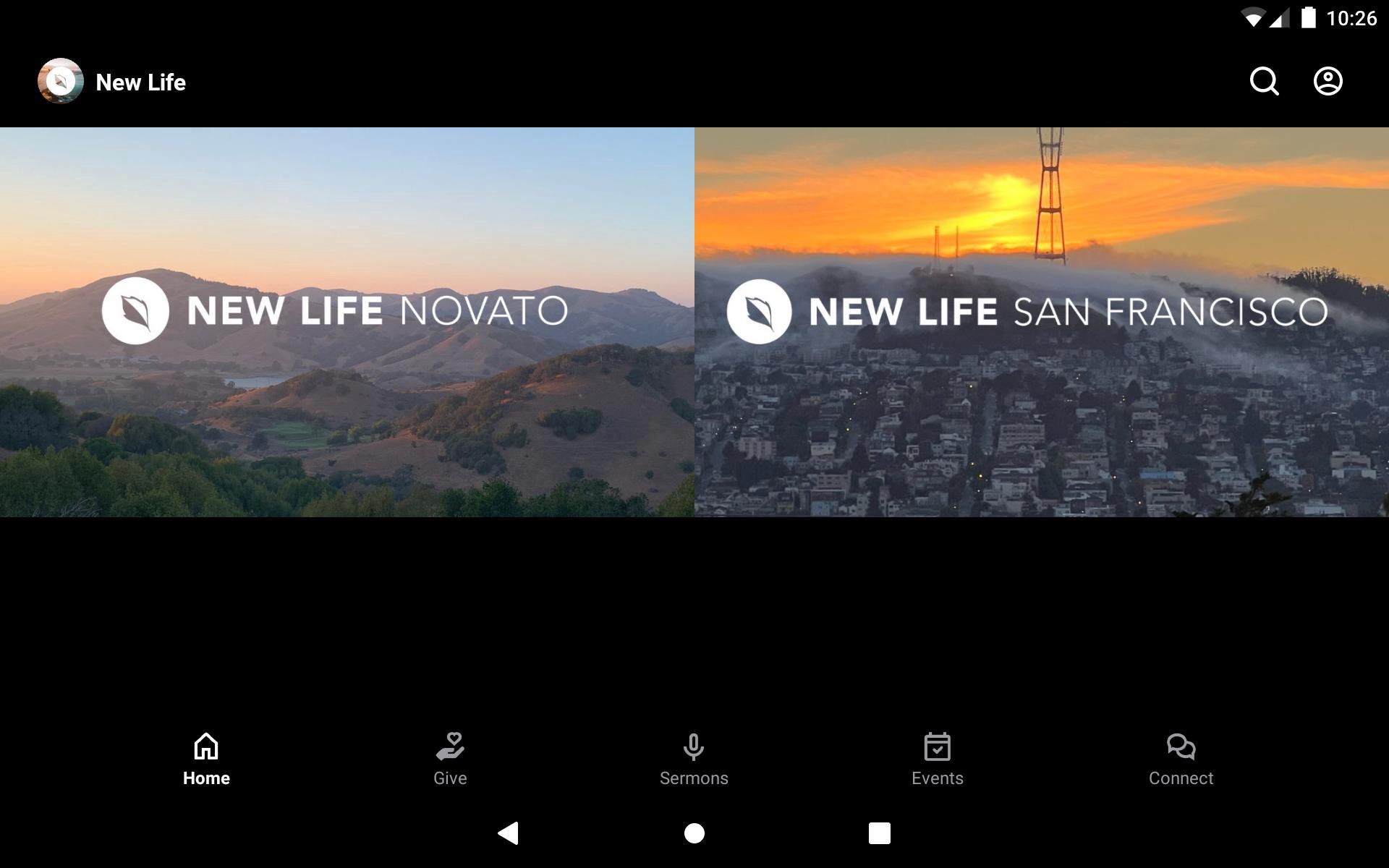Switch to the Events tab

938,759
